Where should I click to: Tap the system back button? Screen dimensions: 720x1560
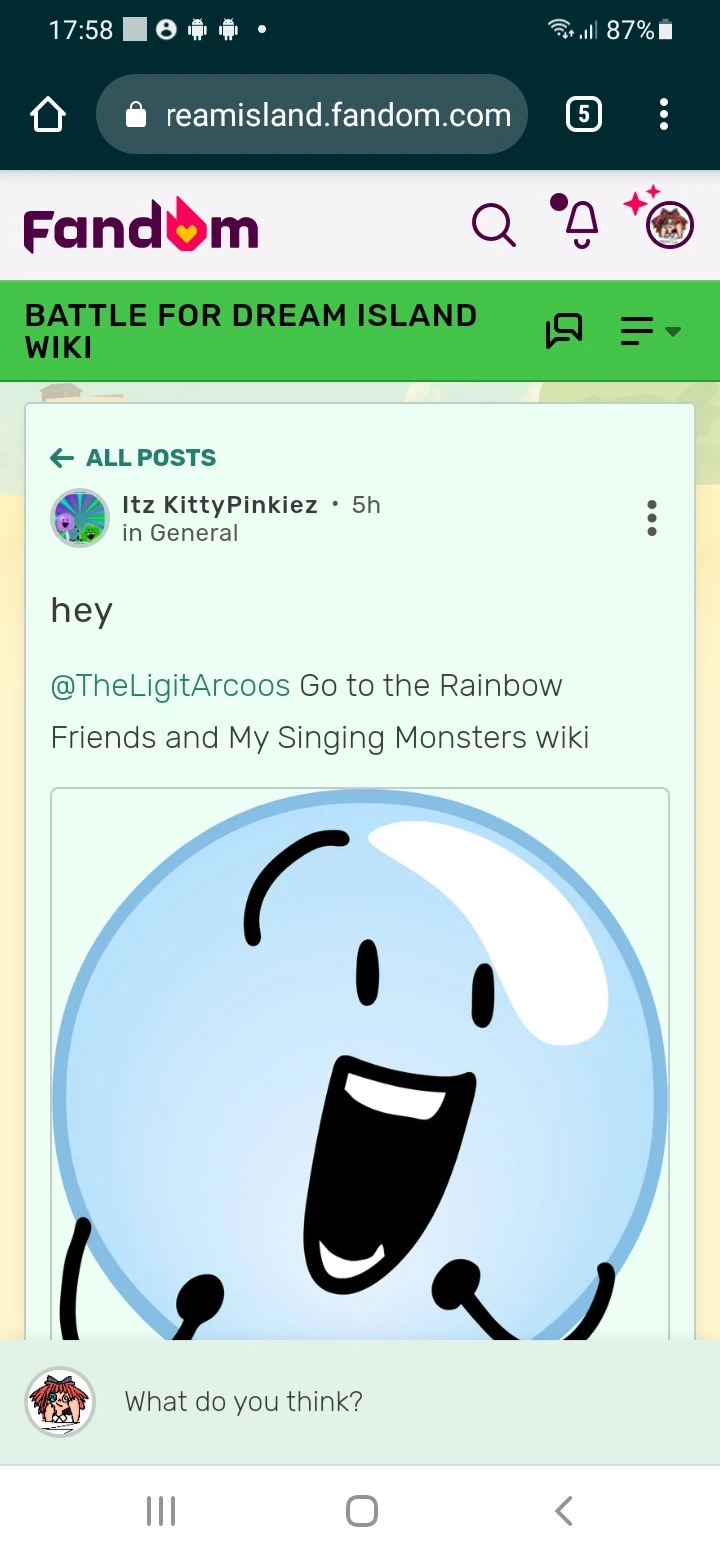click(x=564, y=1510)
